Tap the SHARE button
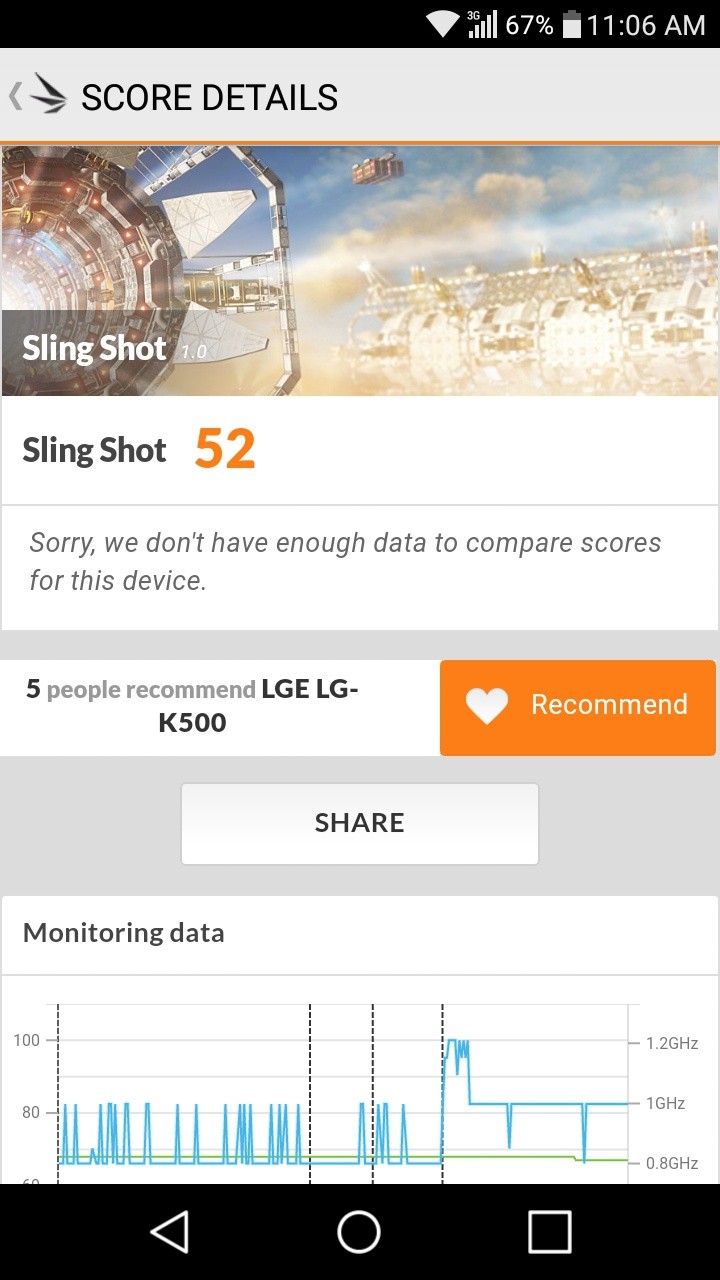 pos(360,823)
